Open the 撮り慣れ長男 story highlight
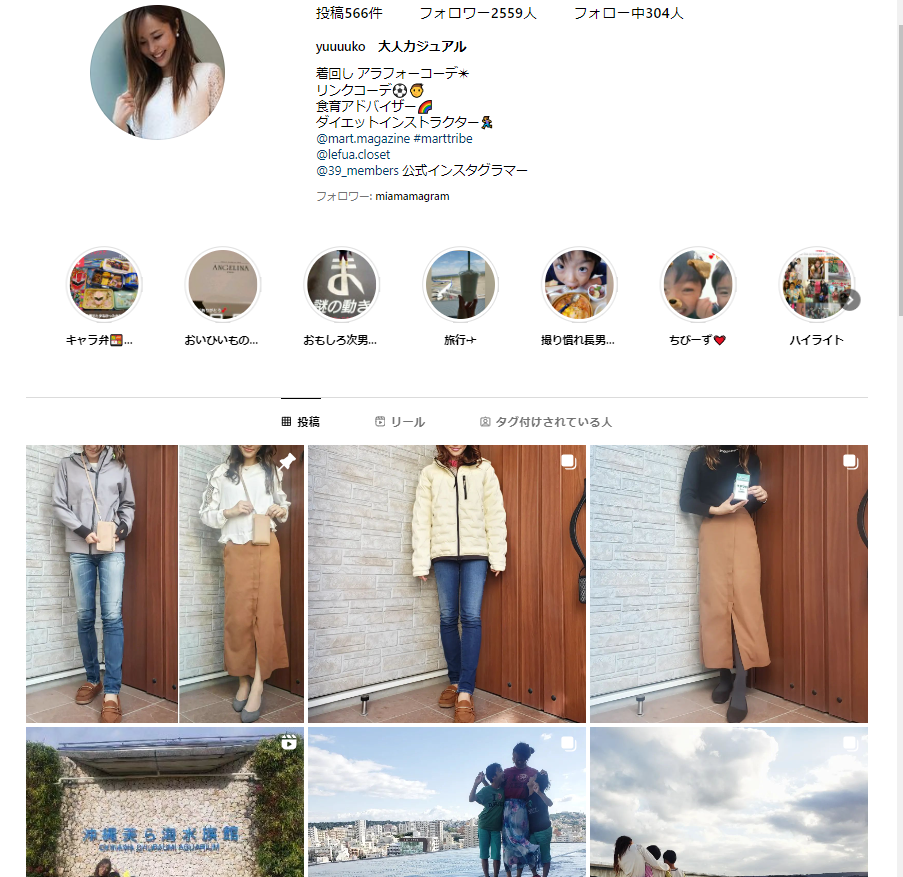Screen dimensions: 903x877 click(579, 285)
